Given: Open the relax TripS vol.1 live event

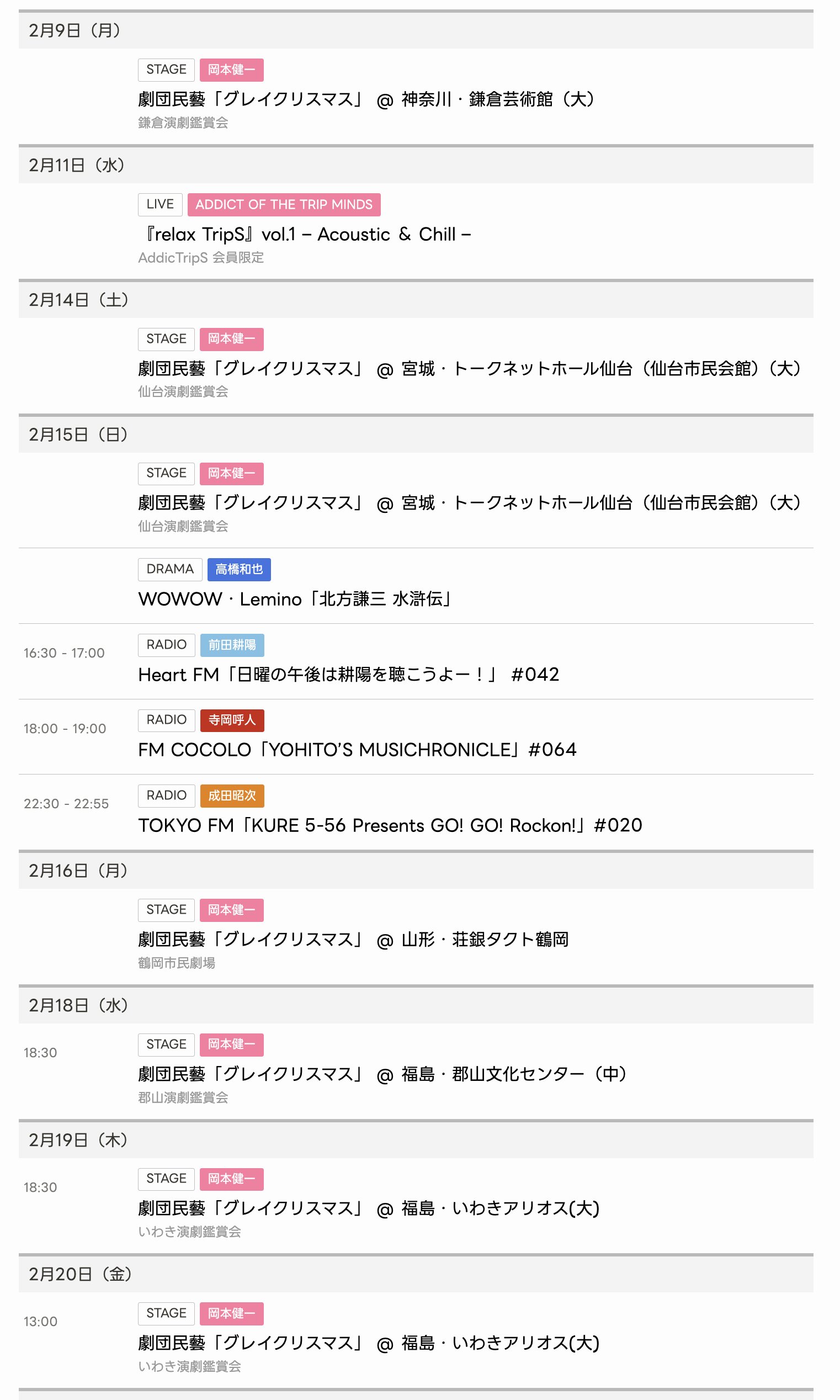Looking at the screenshot, I should [x=305, y=234].
